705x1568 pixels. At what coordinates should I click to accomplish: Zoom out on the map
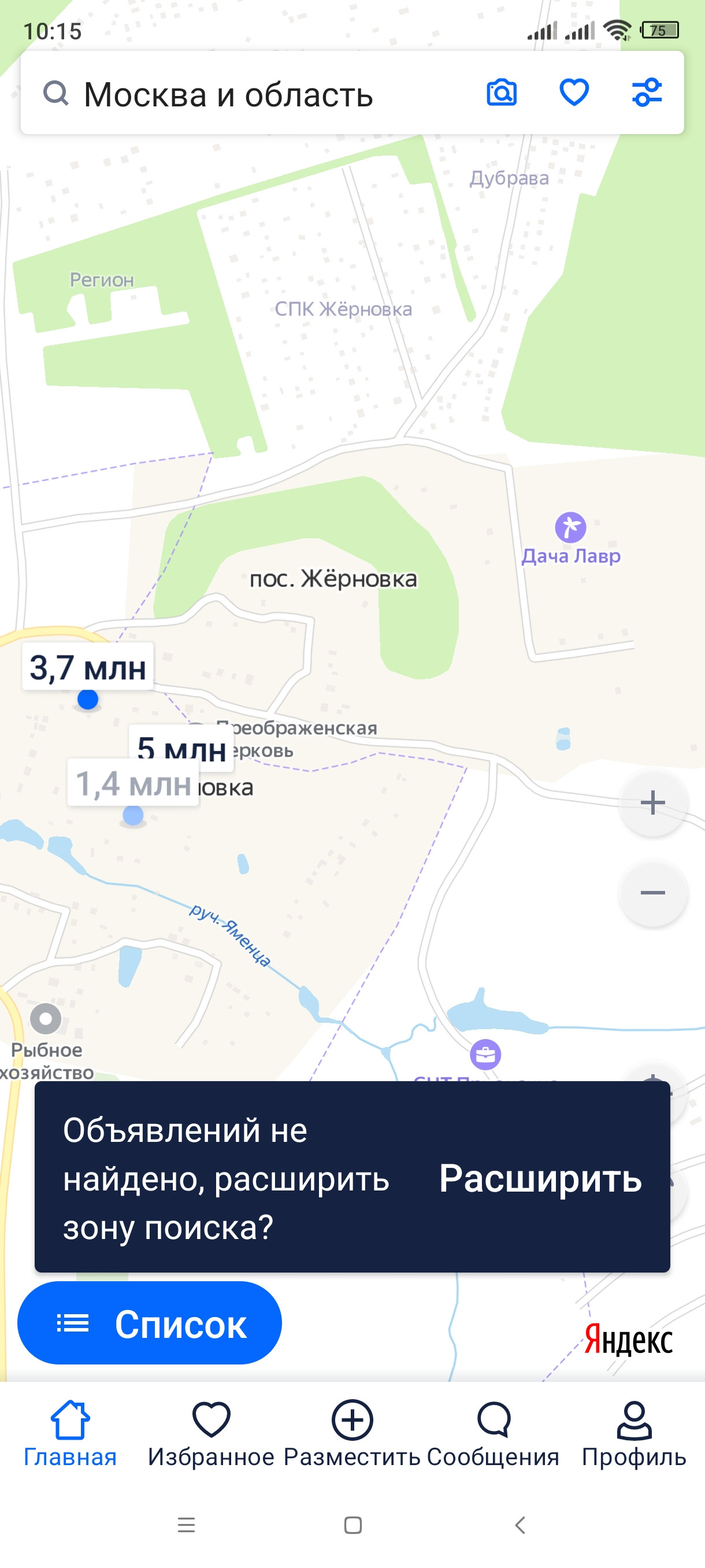[x=652, y=892]
